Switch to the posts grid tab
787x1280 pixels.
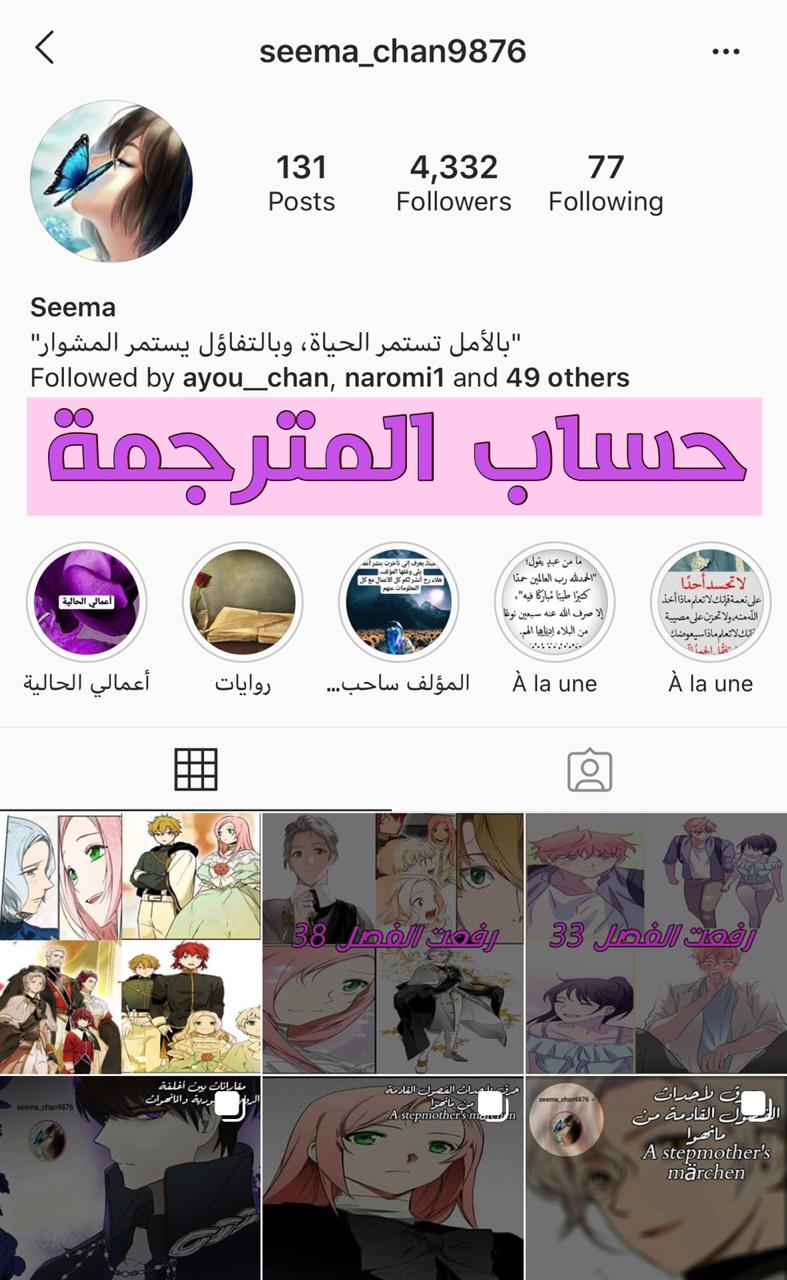(x=195, y=769)
